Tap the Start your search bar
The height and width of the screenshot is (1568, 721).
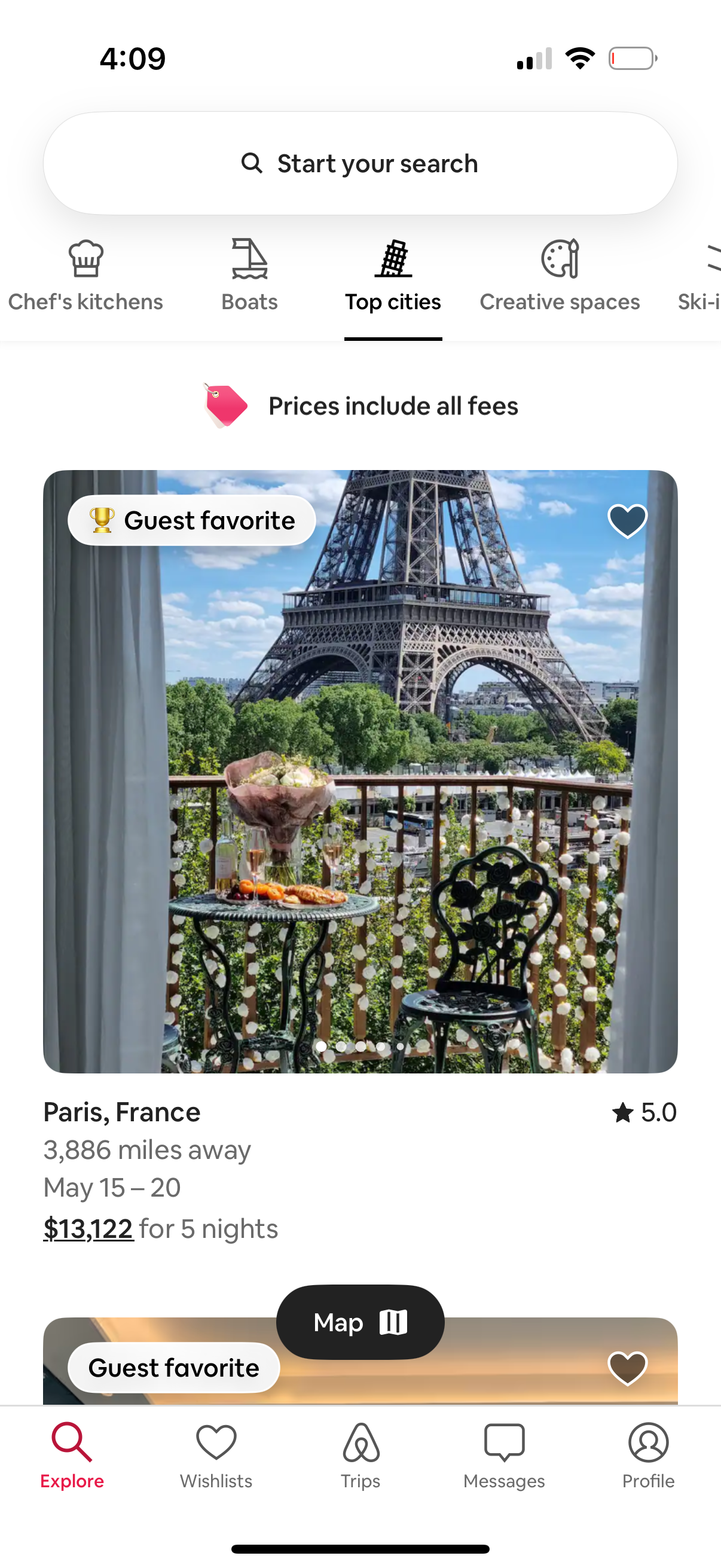pos(360,163)
